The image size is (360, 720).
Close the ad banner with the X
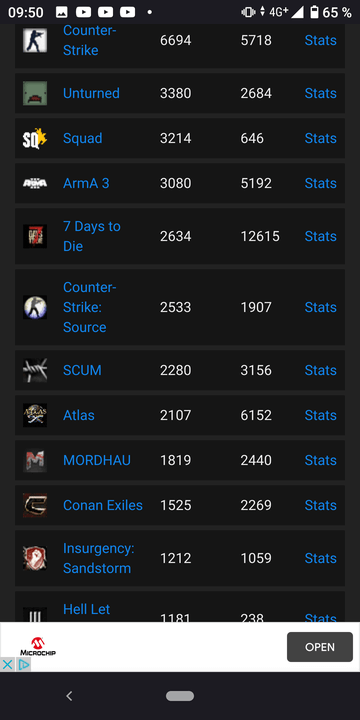pyautogui.click(x=7, y=664)
